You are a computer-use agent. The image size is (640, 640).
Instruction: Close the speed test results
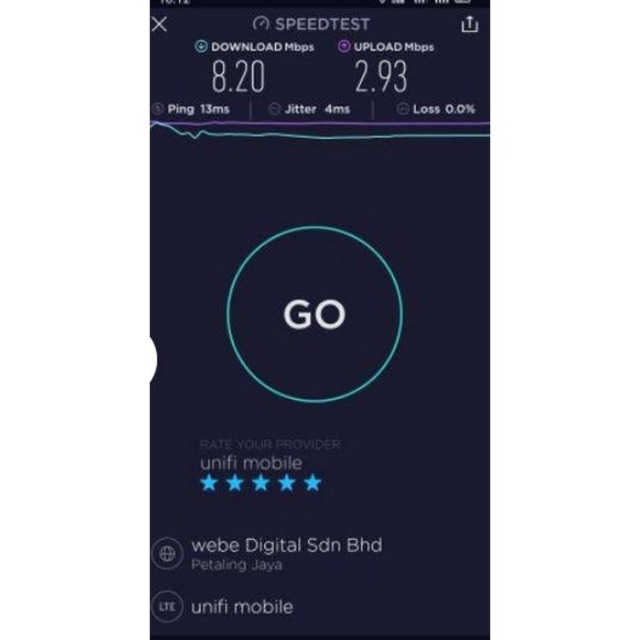click(x=159, y=24)
